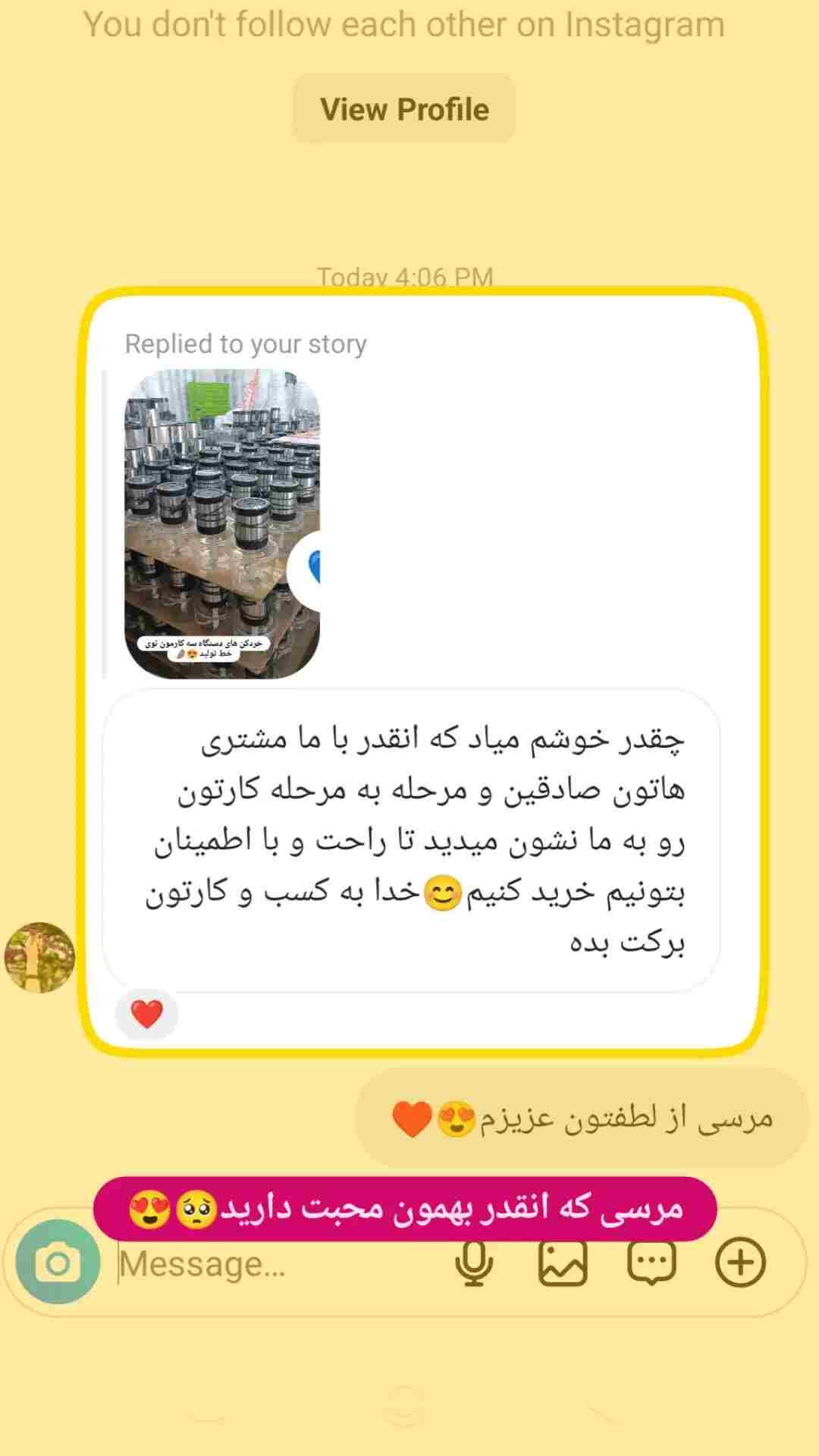
Task: Open more options with the plus icon
Action: 740,1263
